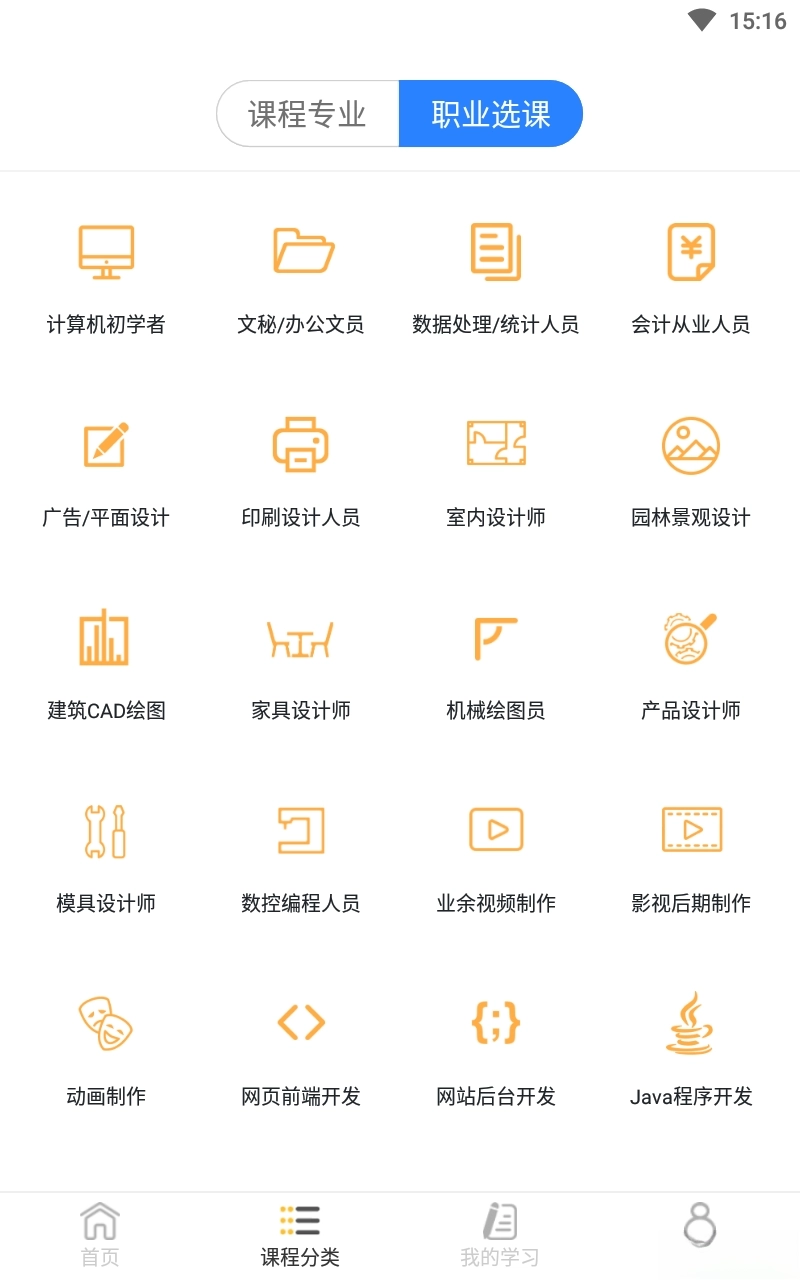
Task: Open 数据处理/统计人员 documents icon
Action: click(497, 251)
